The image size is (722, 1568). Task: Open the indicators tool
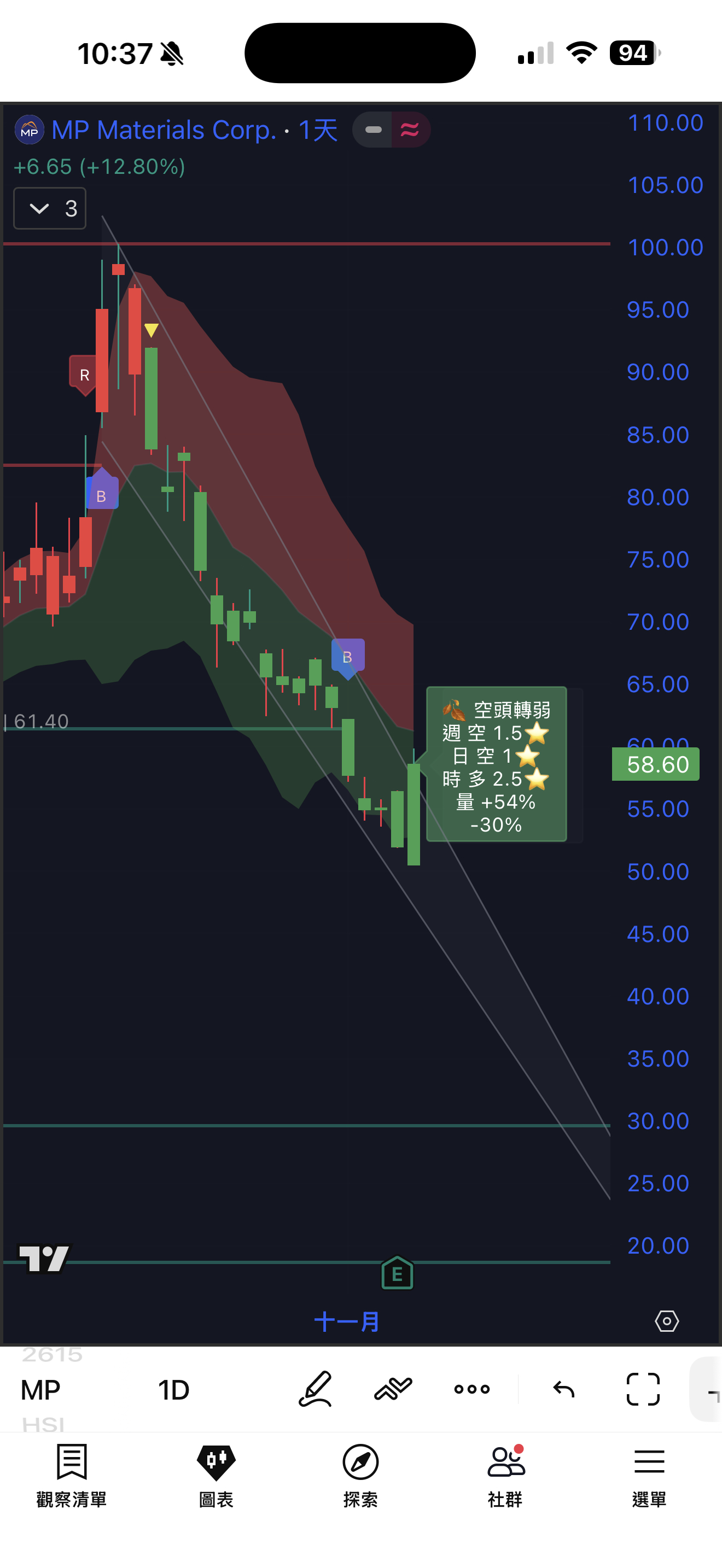[393, 1389]
